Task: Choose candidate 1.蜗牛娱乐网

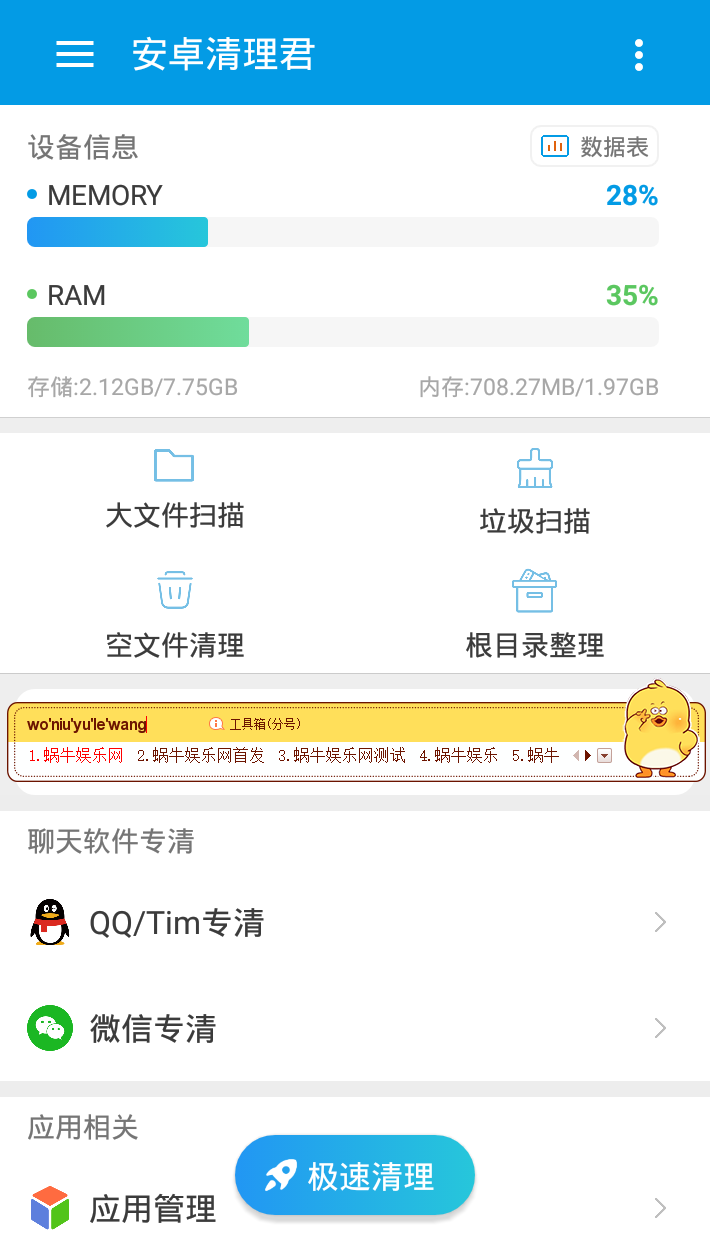Action: click(75, 756)
